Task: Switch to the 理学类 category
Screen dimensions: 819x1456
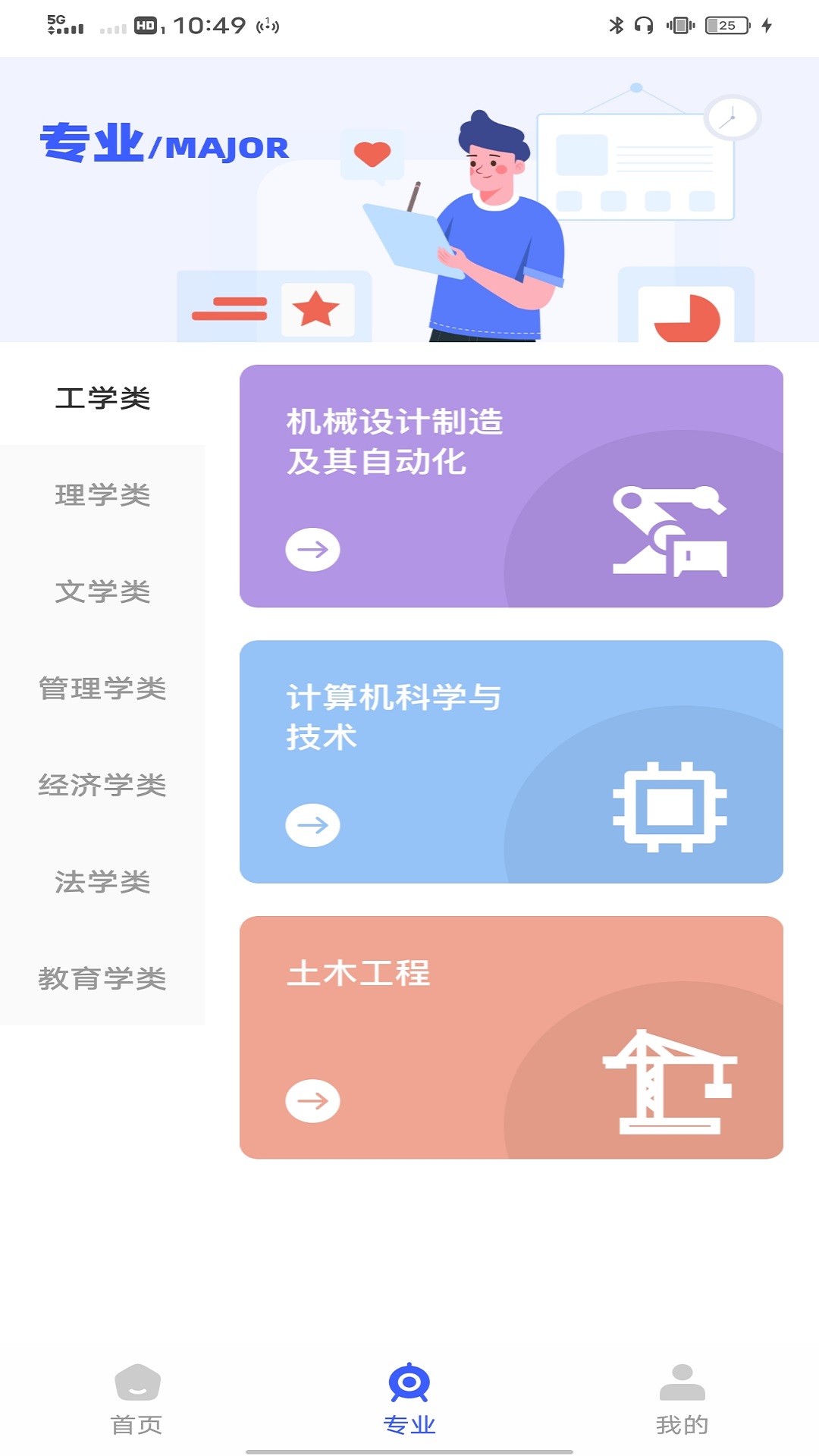Action: pyautogui.click(x=102, y=494)
